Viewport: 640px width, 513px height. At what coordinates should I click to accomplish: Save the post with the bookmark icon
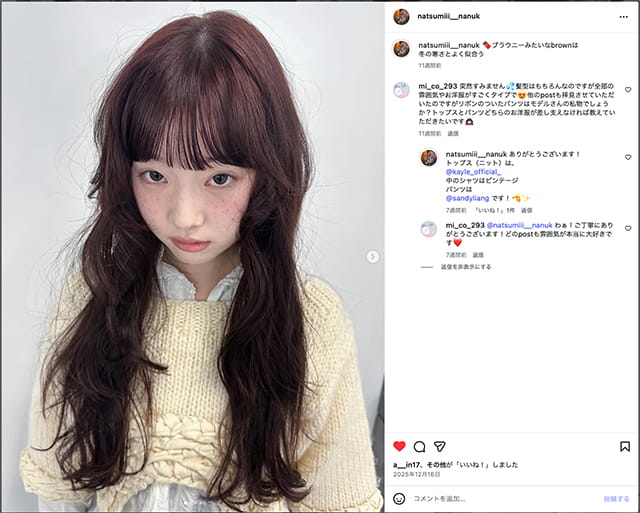[624, 446]
